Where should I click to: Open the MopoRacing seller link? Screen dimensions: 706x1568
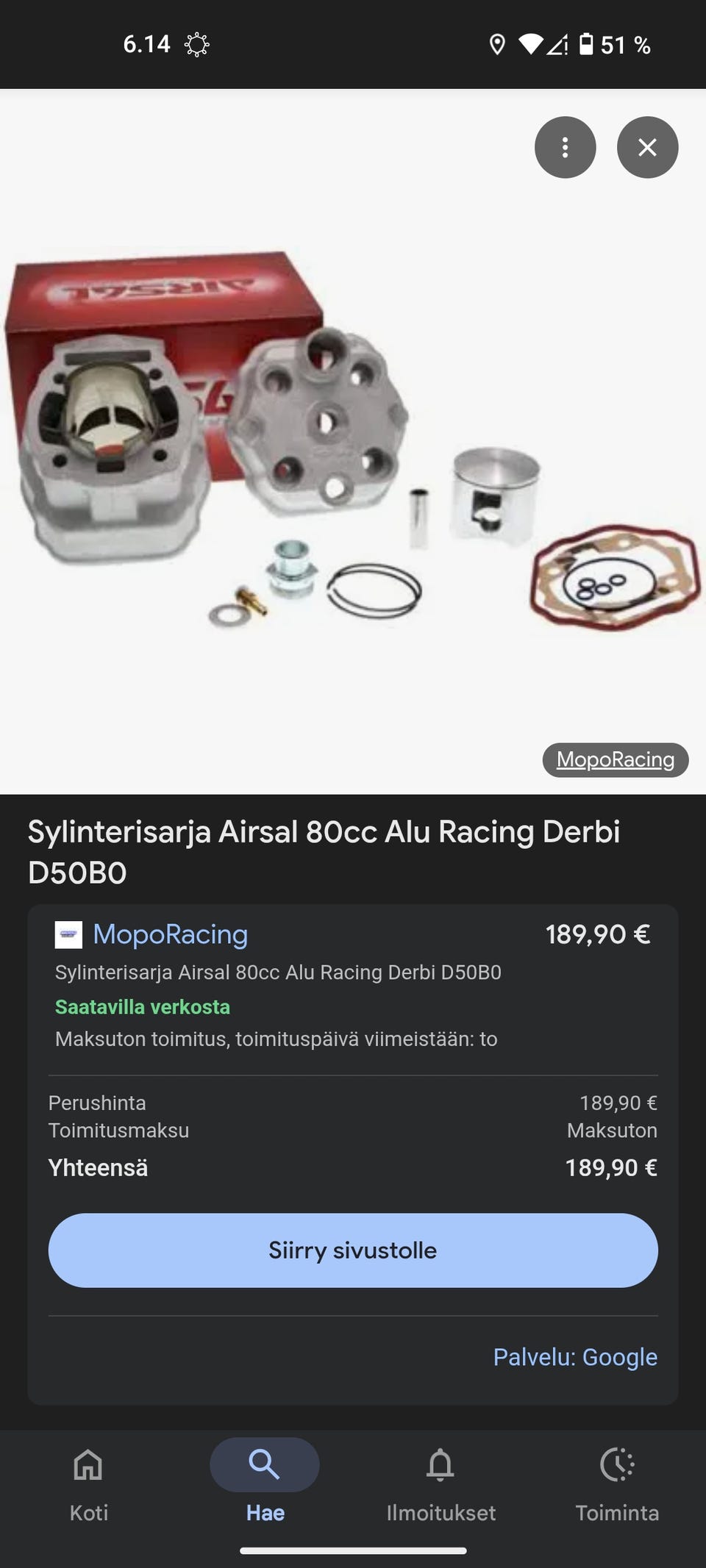[170, 934]
